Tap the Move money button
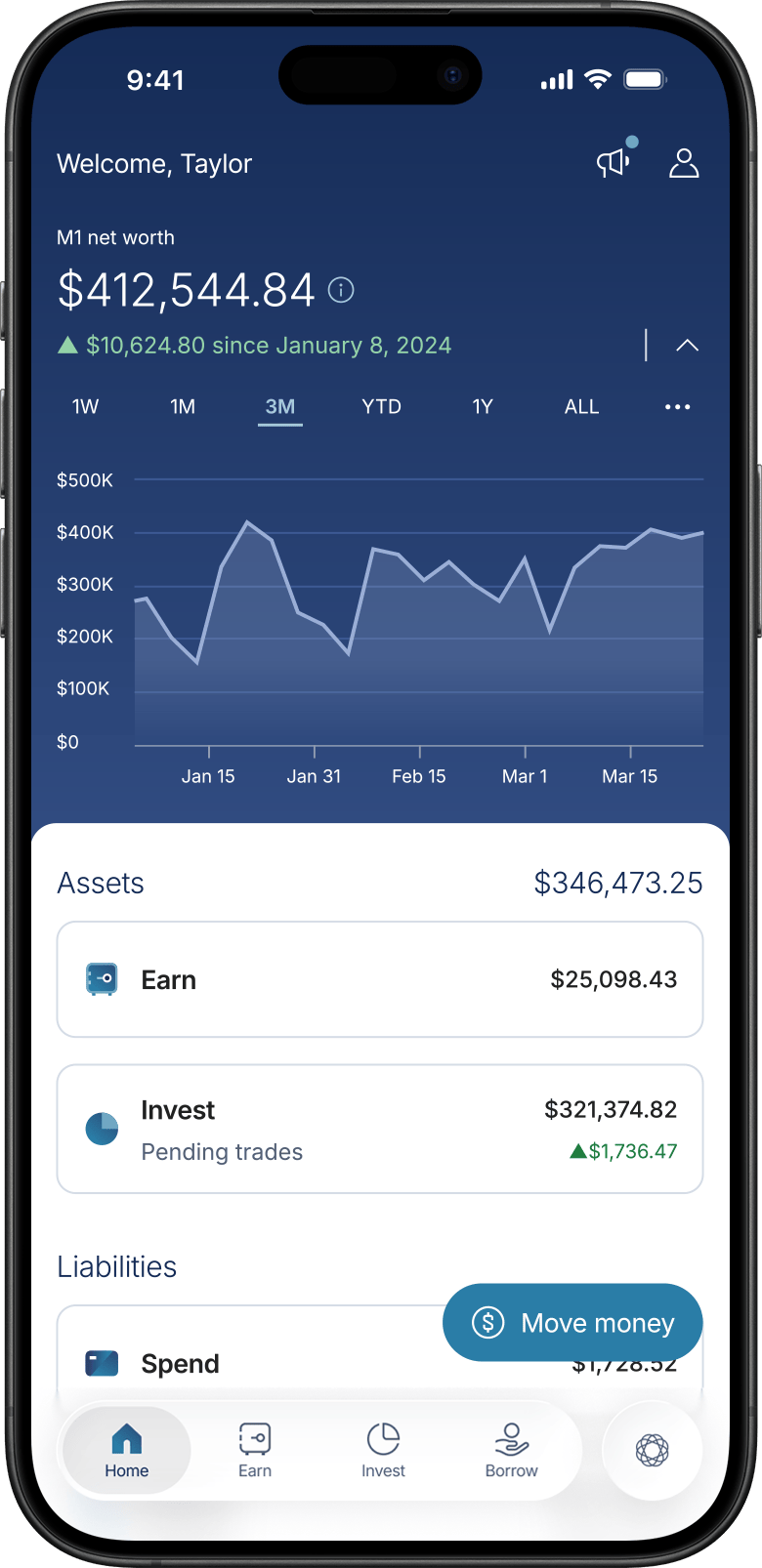 [572, 1323]
